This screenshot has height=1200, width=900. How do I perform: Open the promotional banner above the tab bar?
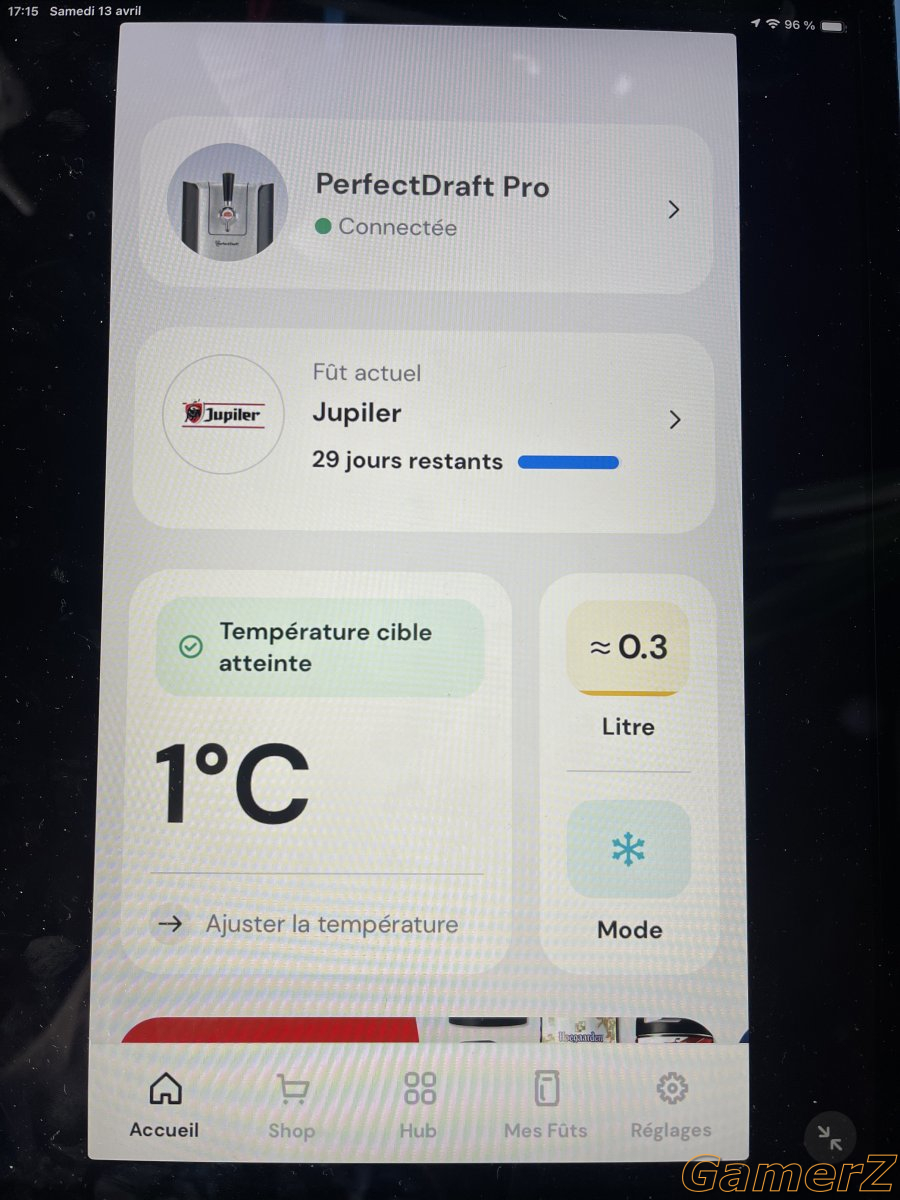pyautogui.click(x=420, y=1031)
